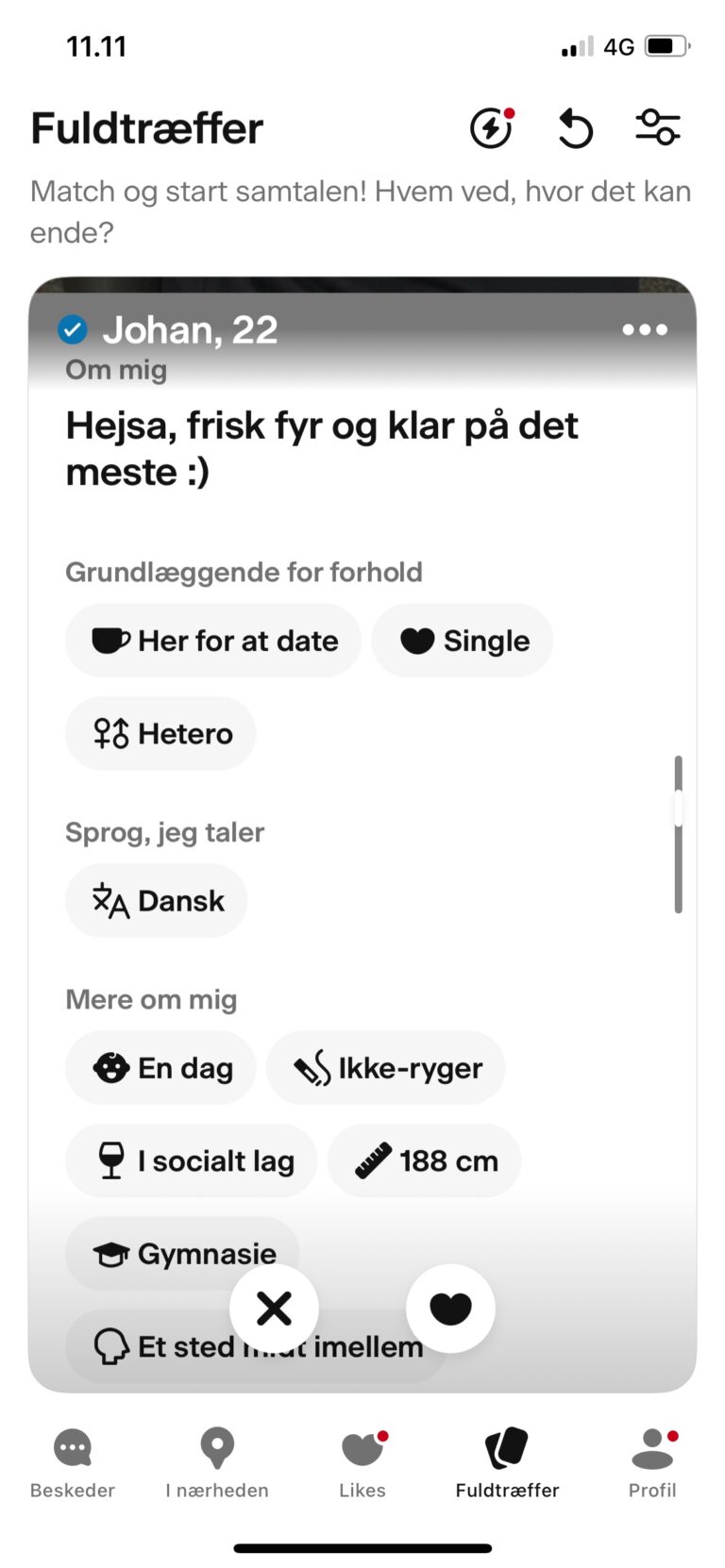Open the Profil tab

(652, 1462)
